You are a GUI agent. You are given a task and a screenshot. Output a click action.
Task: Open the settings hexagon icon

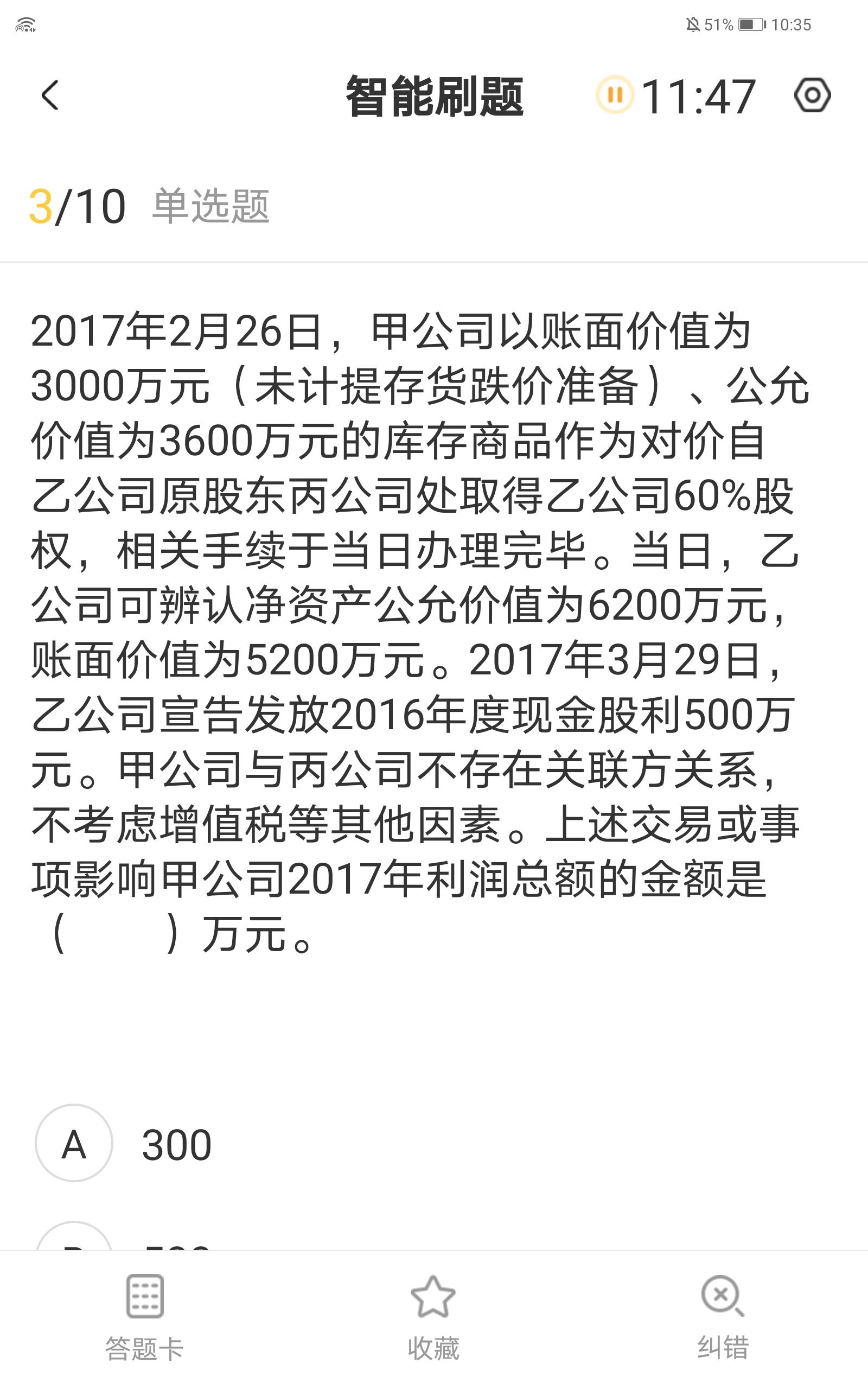pos(812,95)
